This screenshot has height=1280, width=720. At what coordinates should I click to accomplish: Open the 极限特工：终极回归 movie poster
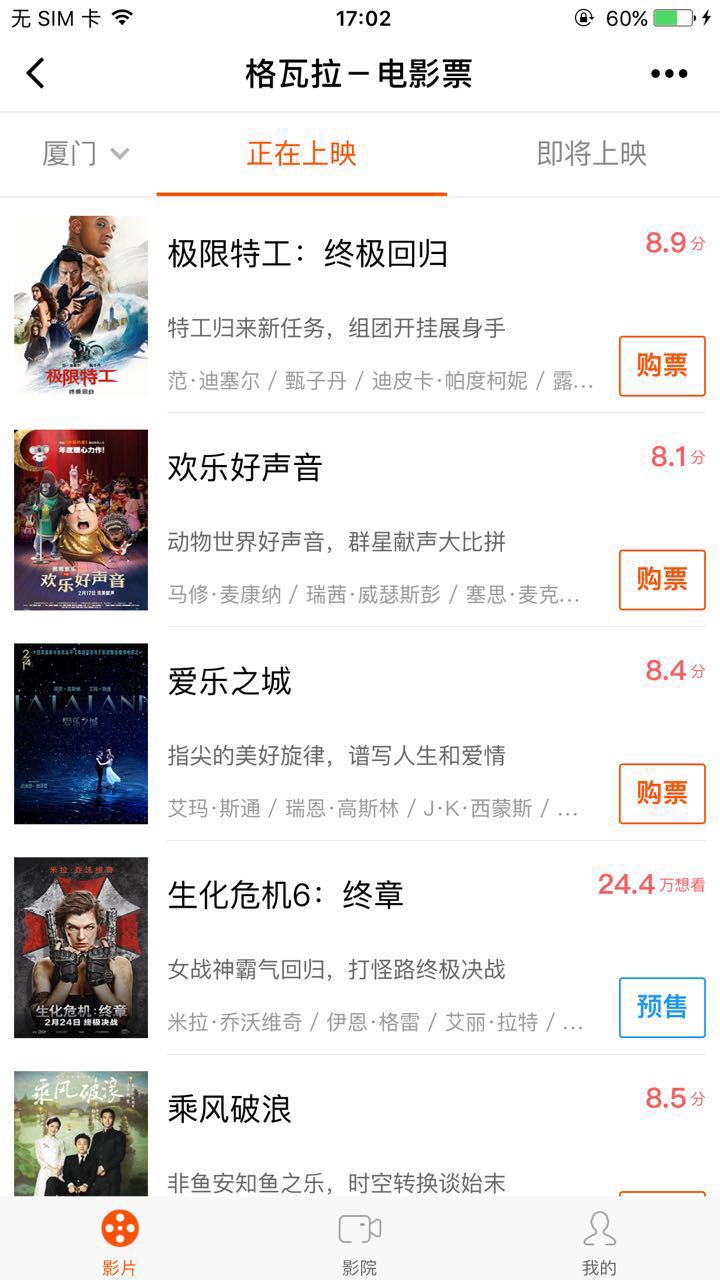[81, 305]
